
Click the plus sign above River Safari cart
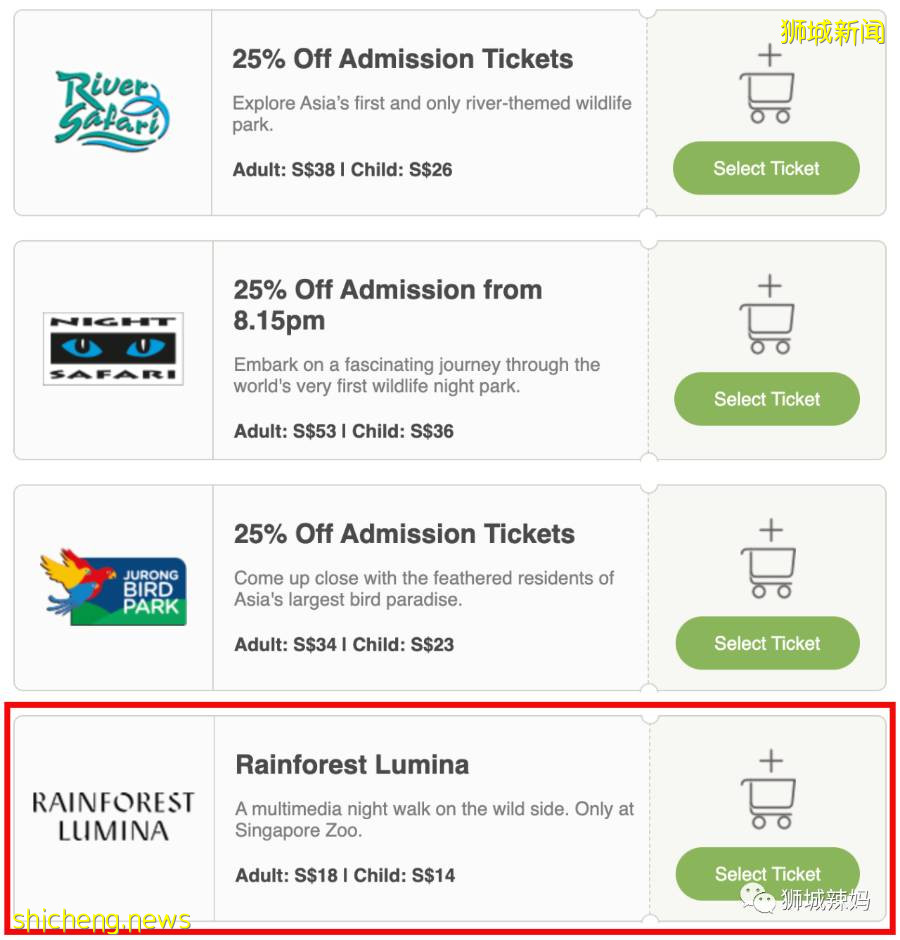click(x=770, y=55)
